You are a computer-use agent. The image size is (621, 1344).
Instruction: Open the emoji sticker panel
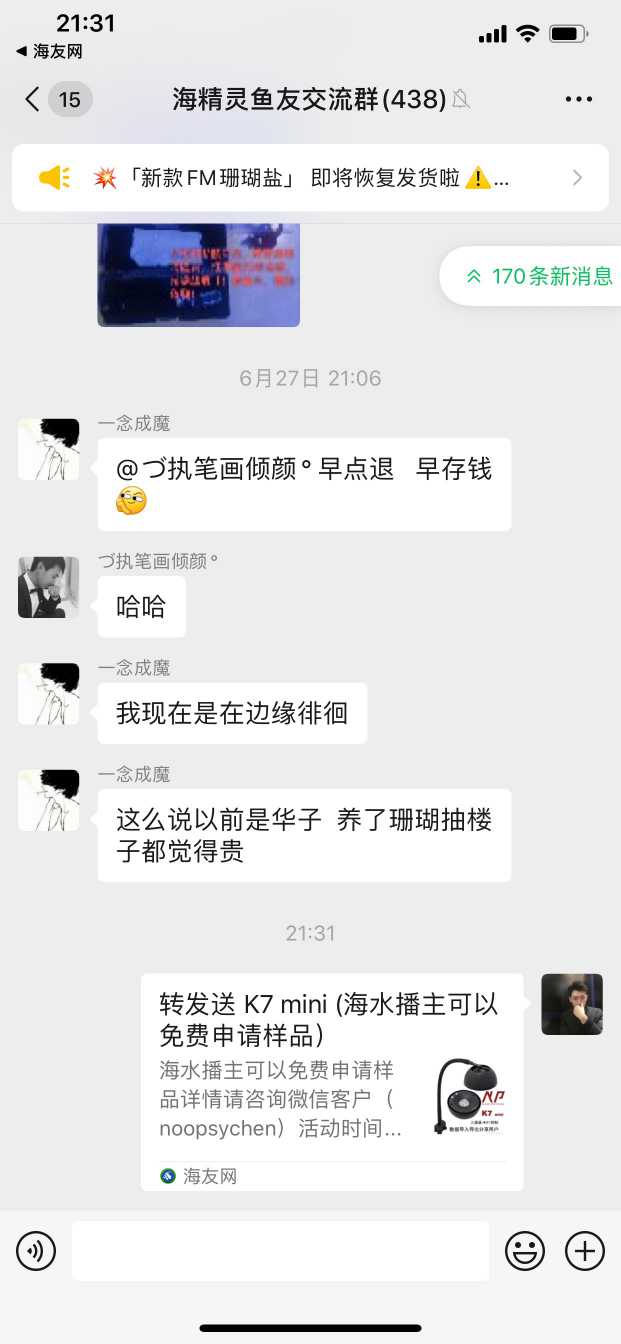point(525,1251)
